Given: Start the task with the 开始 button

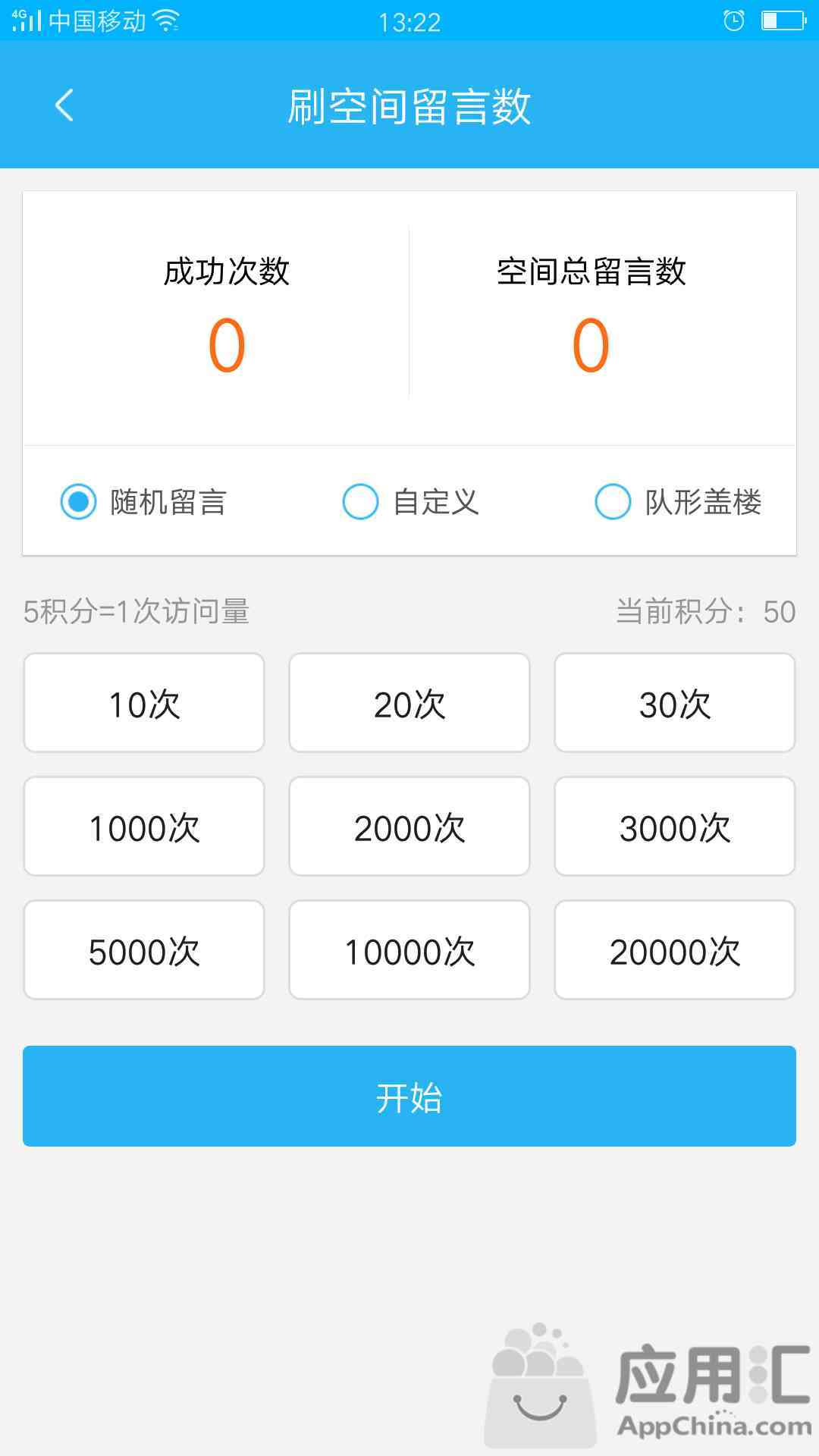Looking at the screenshot, I should click(409, 1096).
